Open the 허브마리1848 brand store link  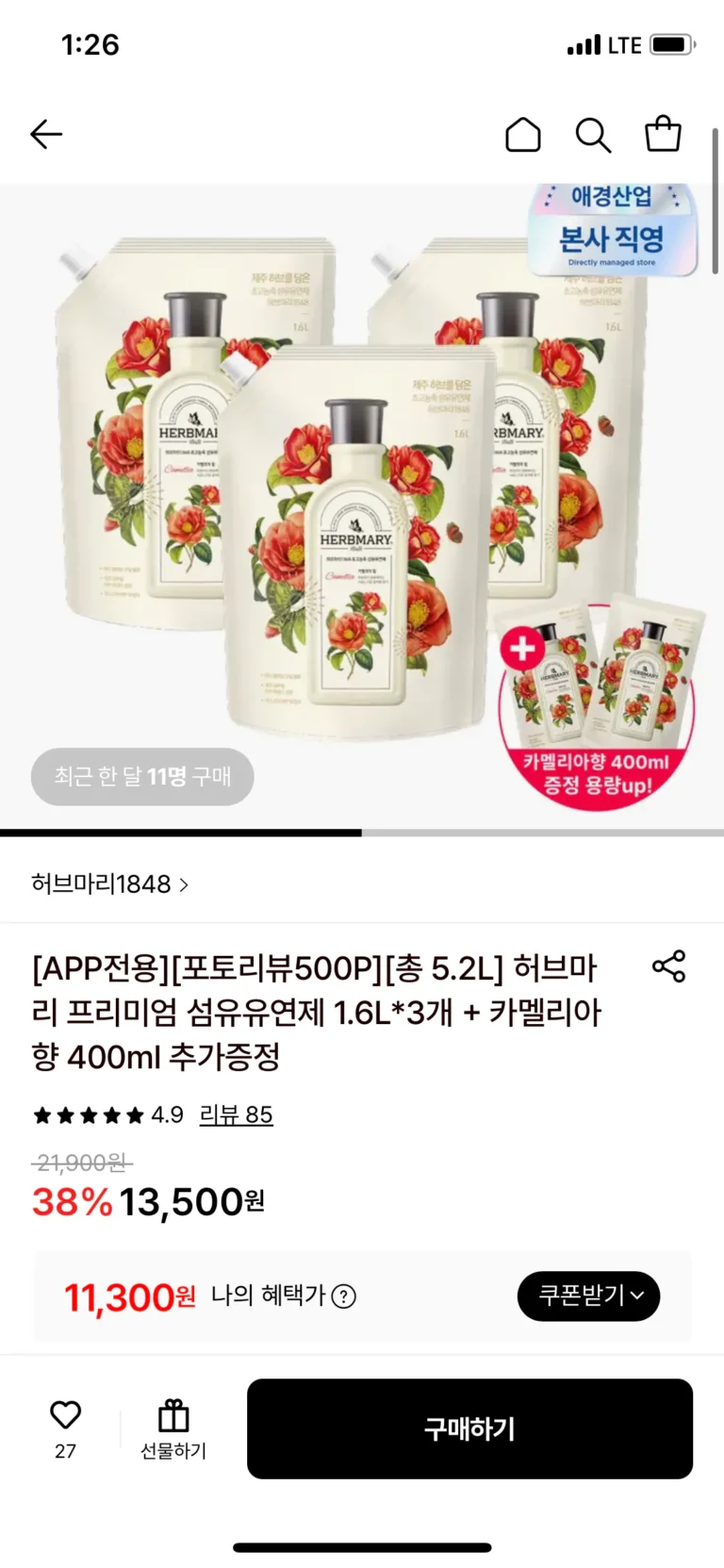point(109,884)
